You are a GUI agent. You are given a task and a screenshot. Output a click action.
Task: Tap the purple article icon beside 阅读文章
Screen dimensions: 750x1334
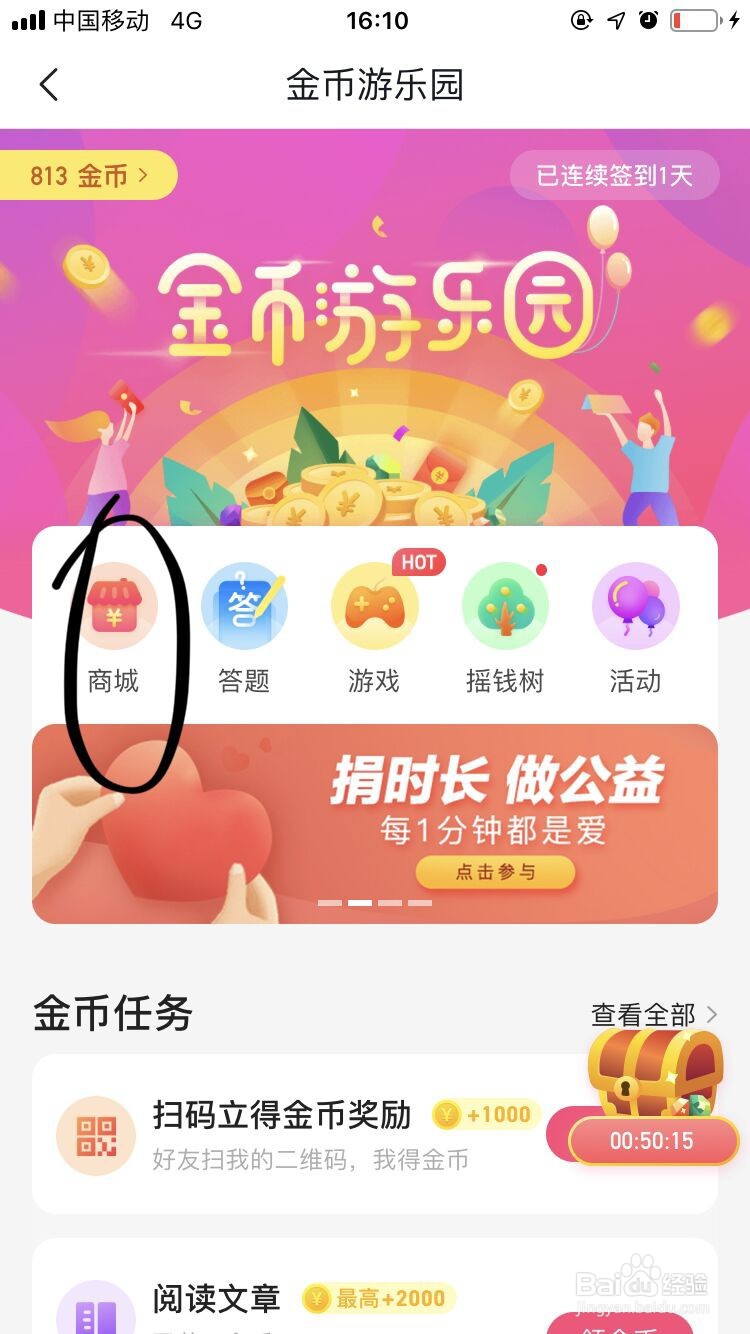click(95, 1310)
